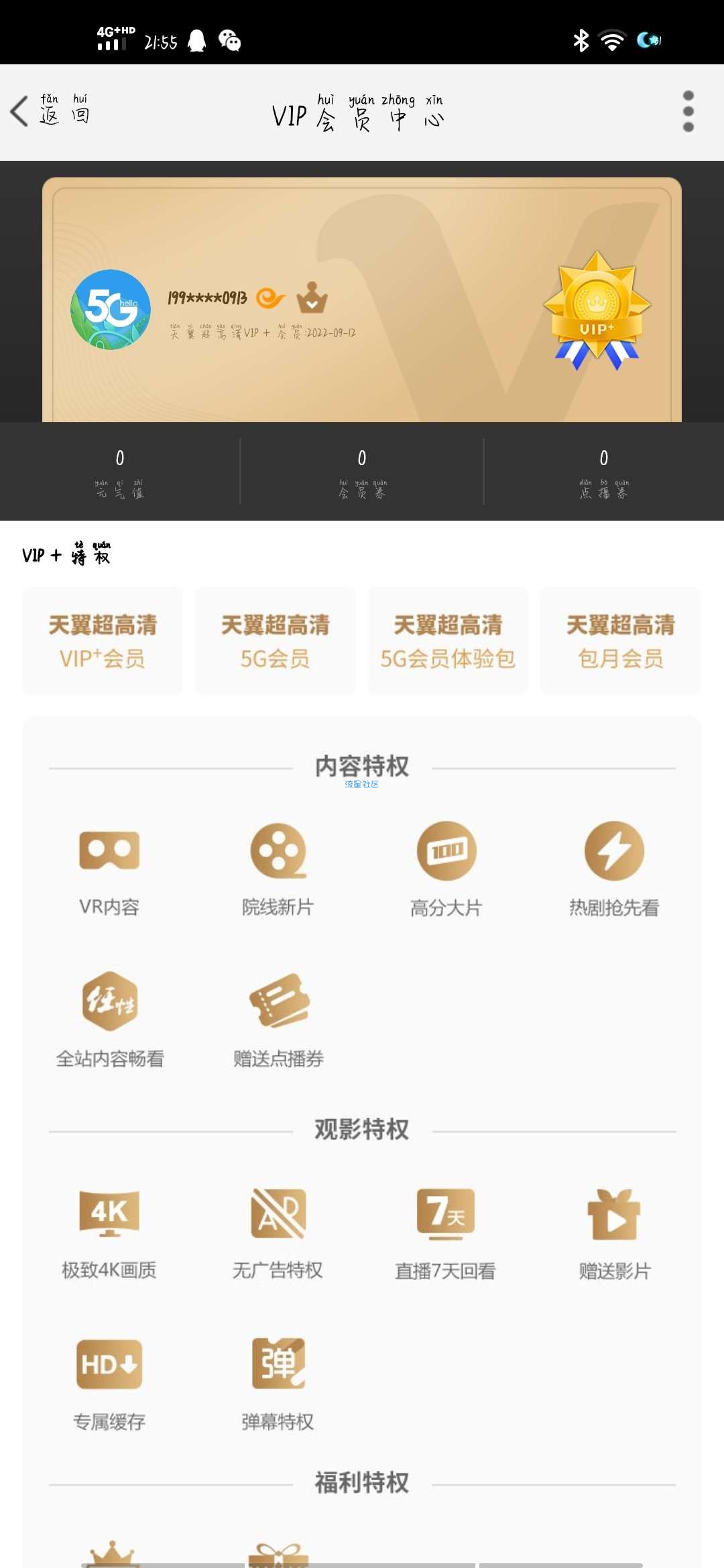Open the 院线新片 privilege
724x1568 pixels.
(278, 870)
